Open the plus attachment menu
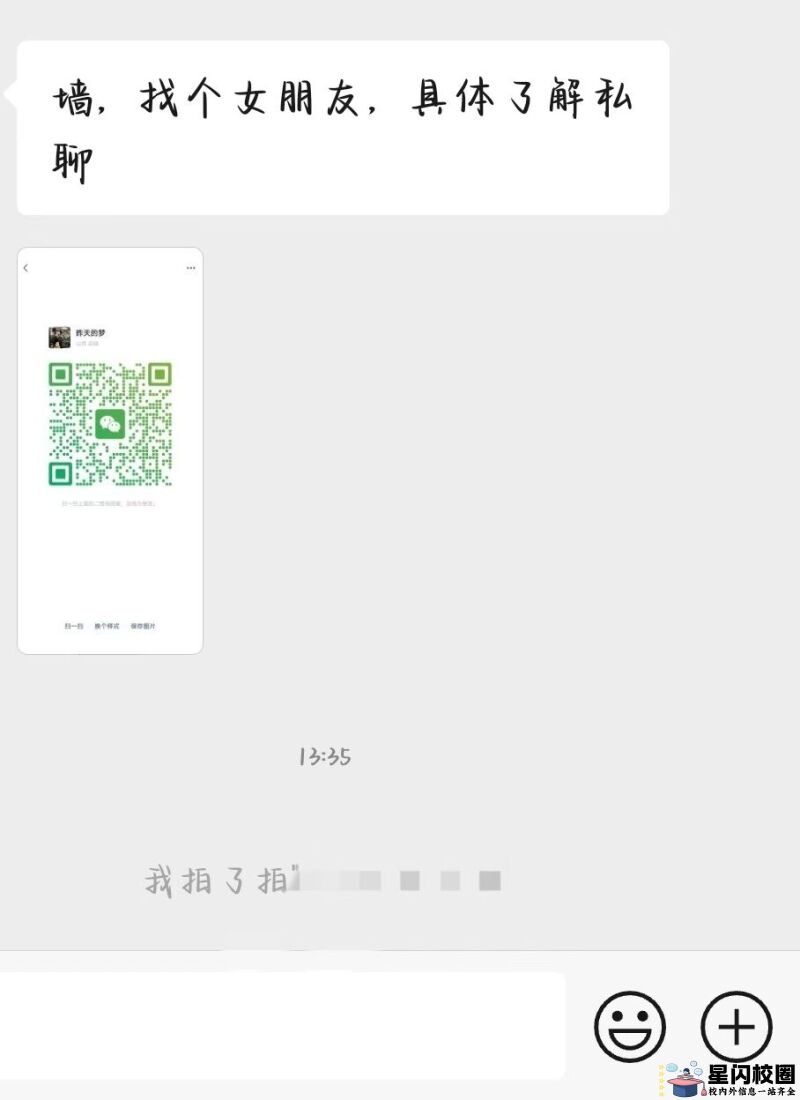Screen dimensions: 800x1100 click(x=736, y=1026)
